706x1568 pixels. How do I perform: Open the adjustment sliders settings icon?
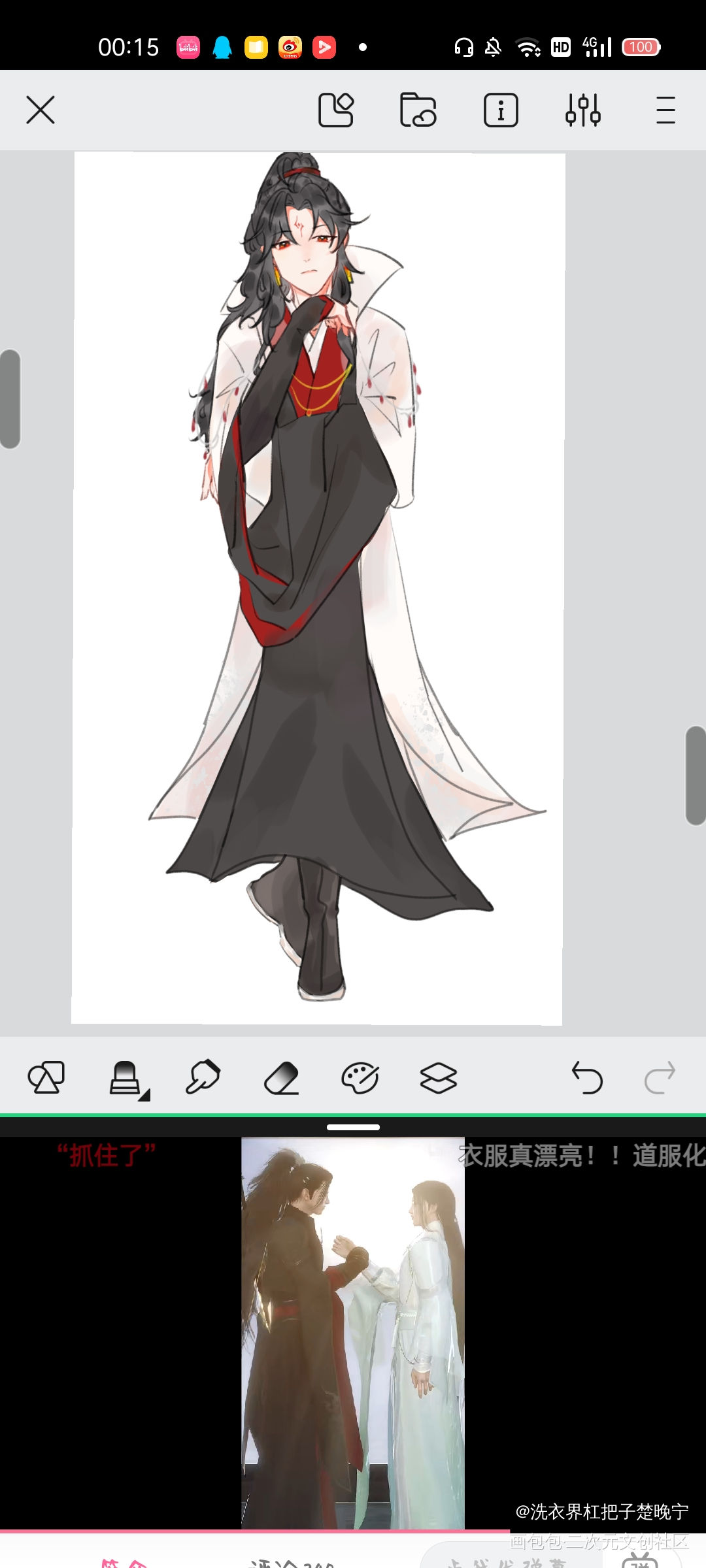(583, 110)
